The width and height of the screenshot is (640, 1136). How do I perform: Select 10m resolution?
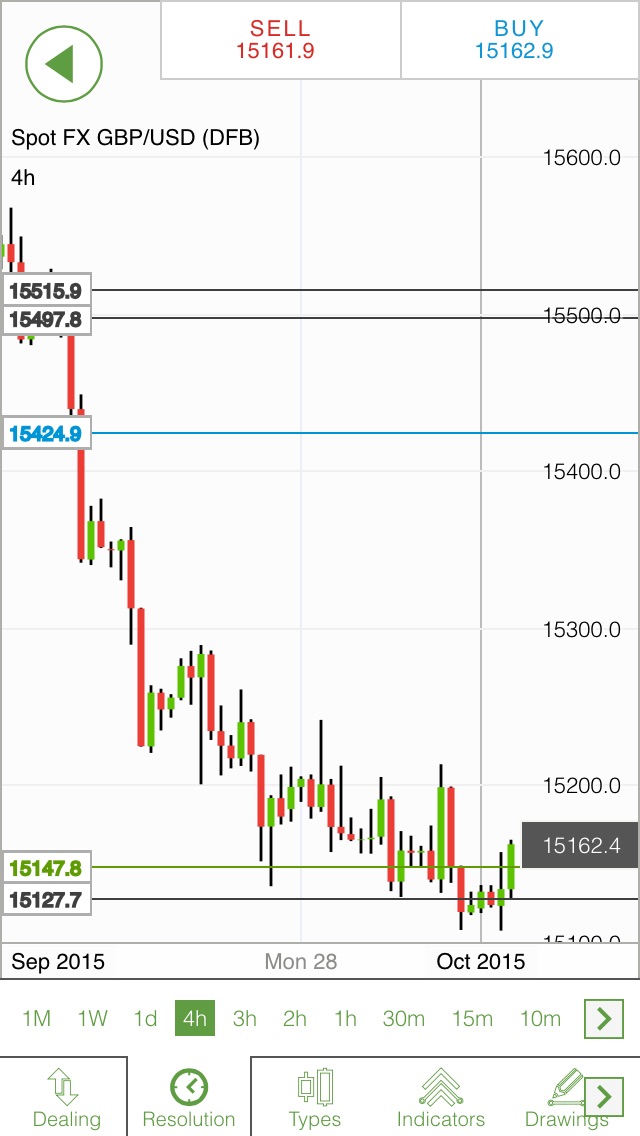coord(540,1018)
